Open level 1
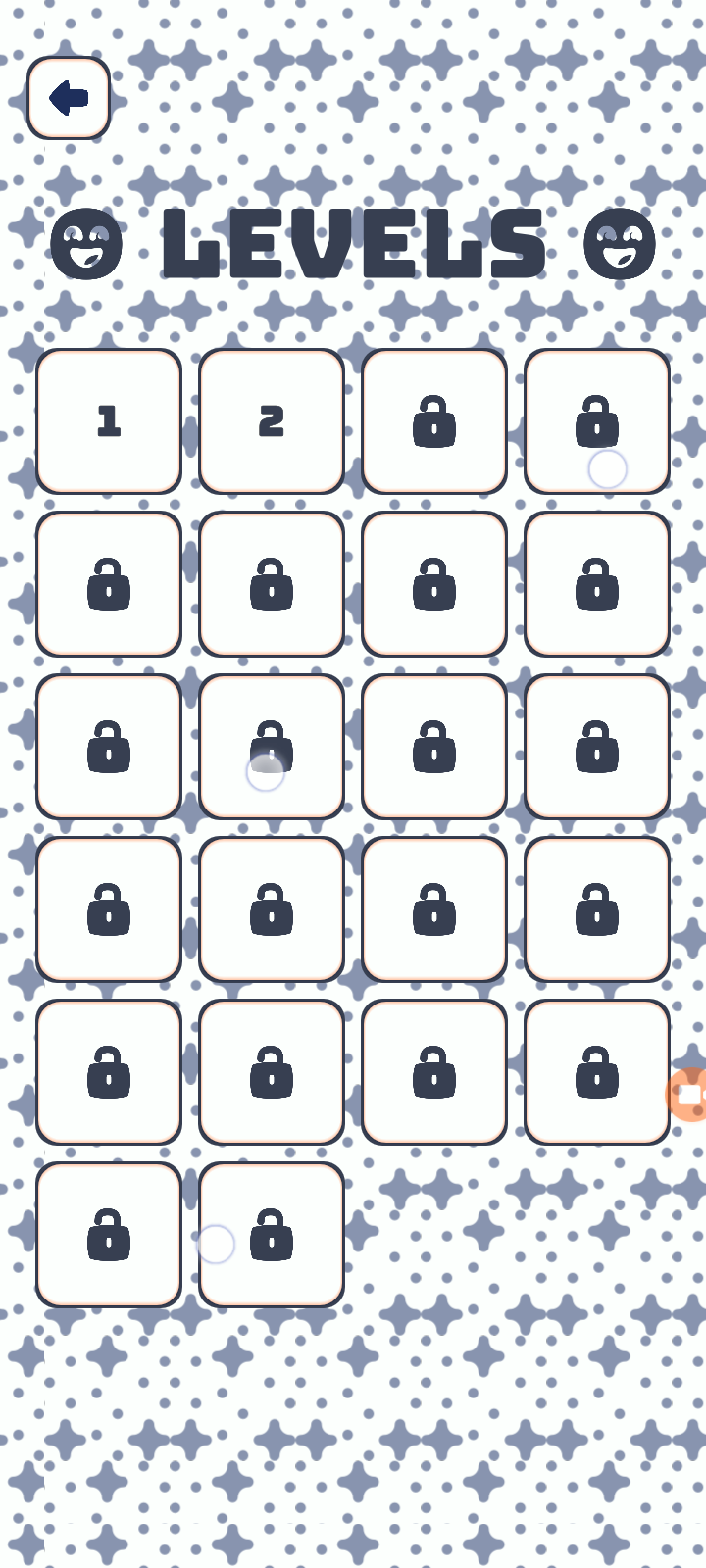Screen dimensions: 706x1568 (109, 421)
